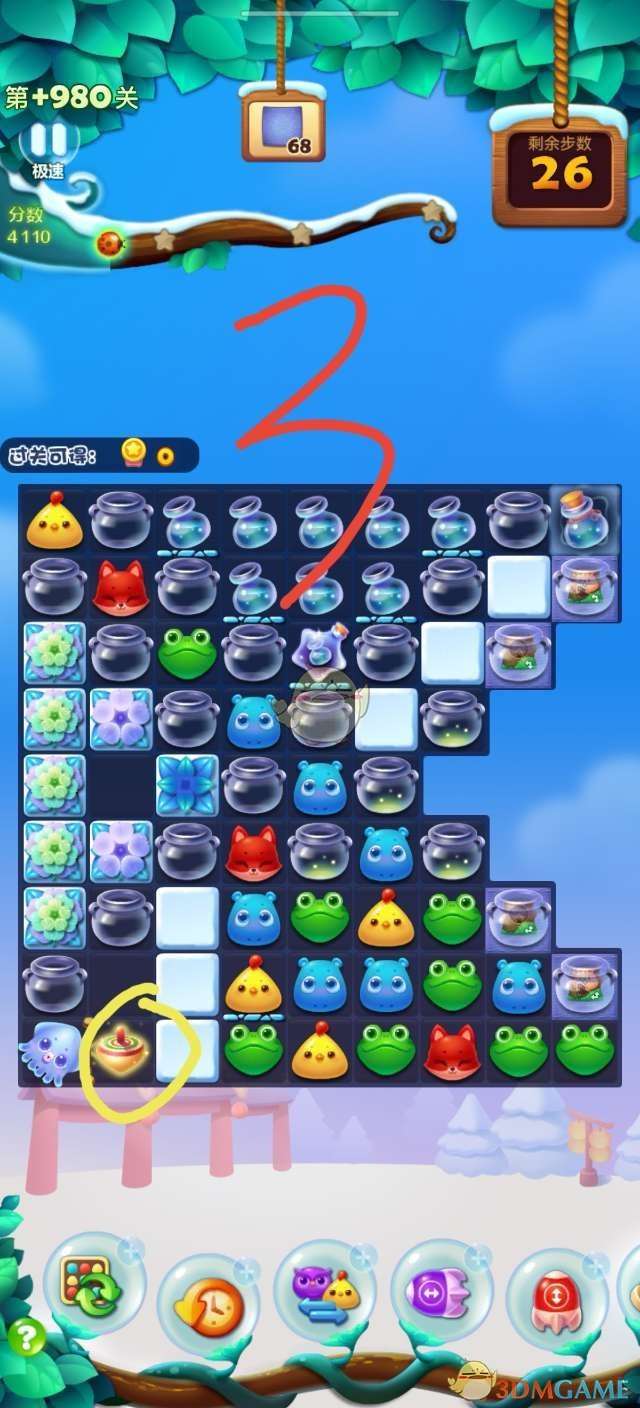Image resolution: width=640 pixels, height=1408 pixels.
Task: Tap the purple octopus piece
Action: click(x=53, y=1052)
